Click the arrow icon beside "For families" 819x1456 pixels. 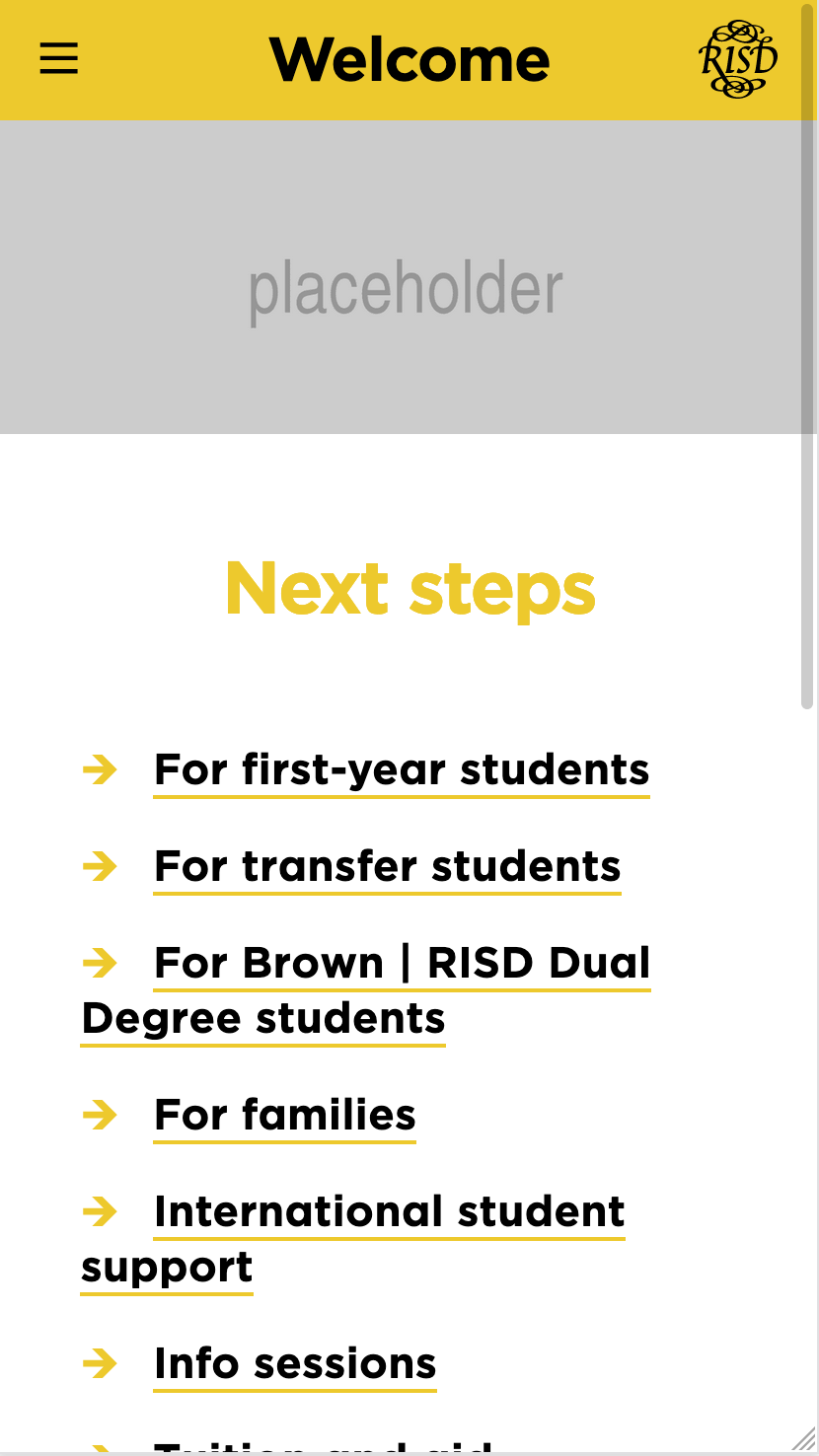(101, 1117)
